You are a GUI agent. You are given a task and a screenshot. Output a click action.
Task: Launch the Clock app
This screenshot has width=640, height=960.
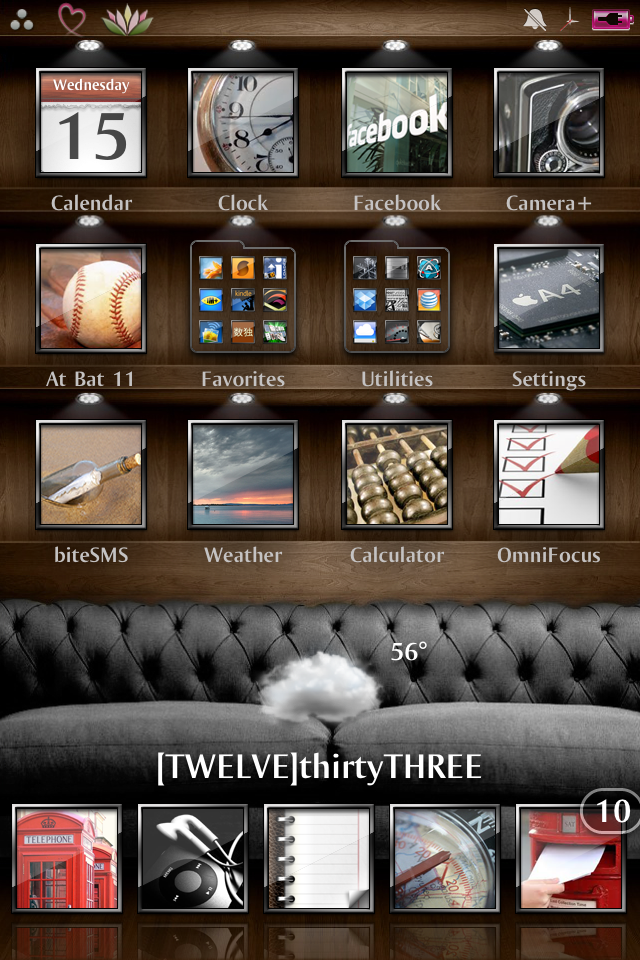(243, 124)
